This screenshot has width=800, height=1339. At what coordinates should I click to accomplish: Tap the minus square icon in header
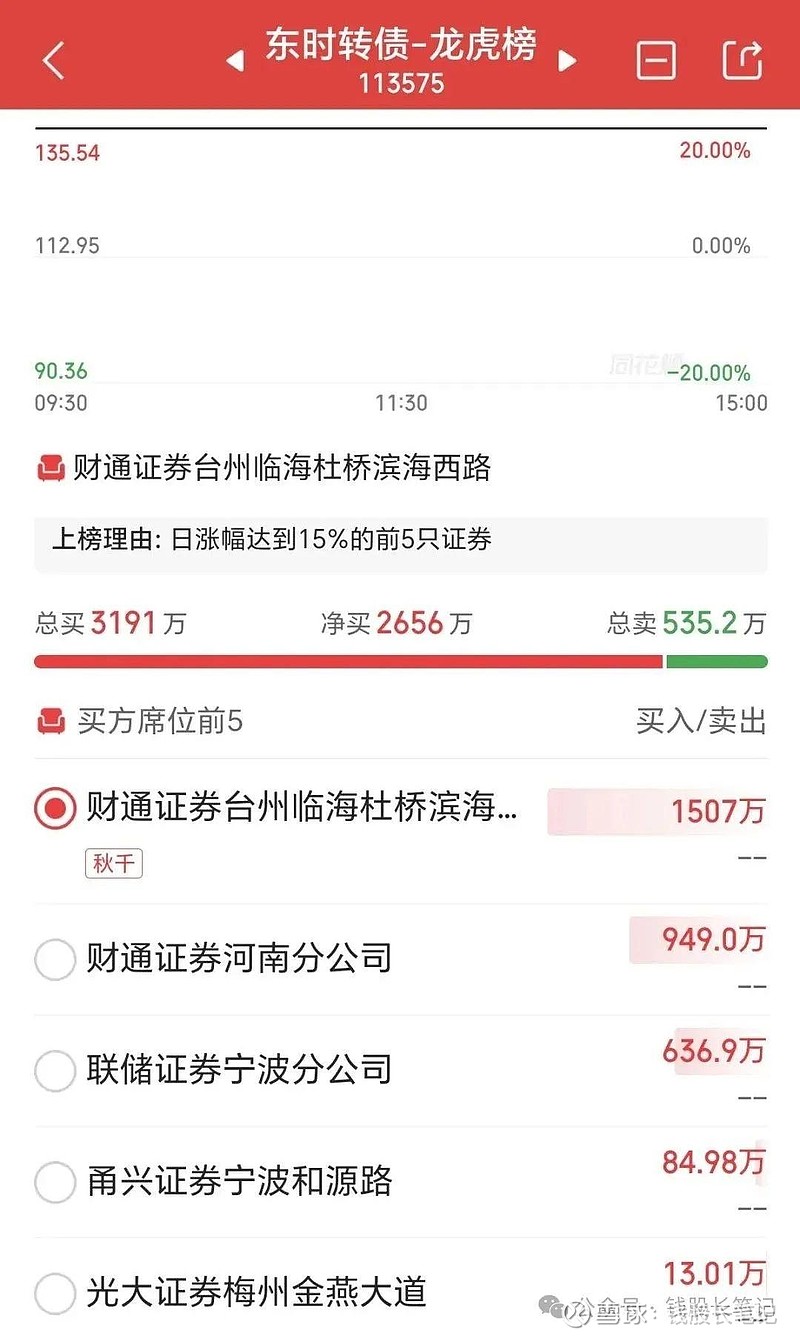tap(656, 60)
